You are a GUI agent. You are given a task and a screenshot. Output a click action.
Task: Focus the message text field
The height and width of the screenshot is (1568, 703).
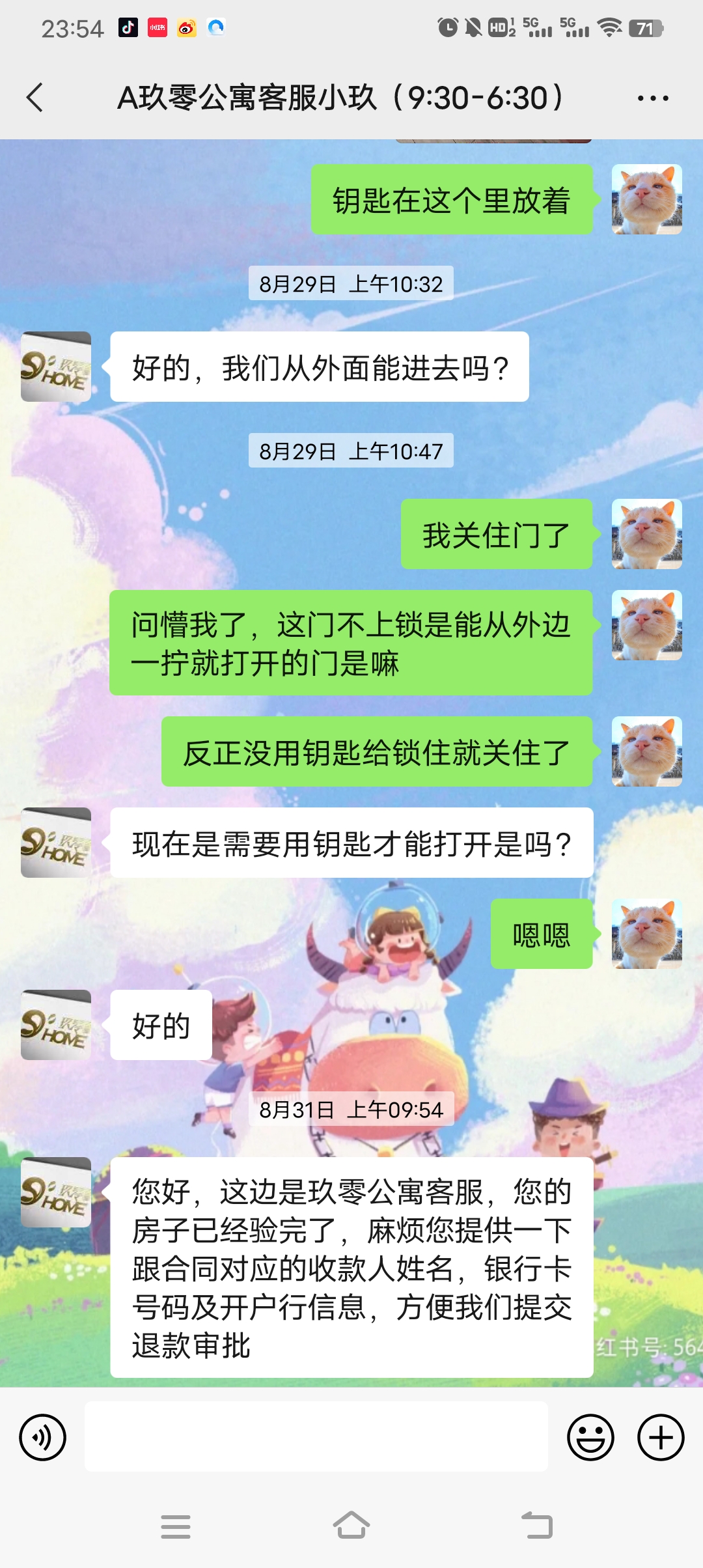pyautogui.click(x=316, y=1437)
